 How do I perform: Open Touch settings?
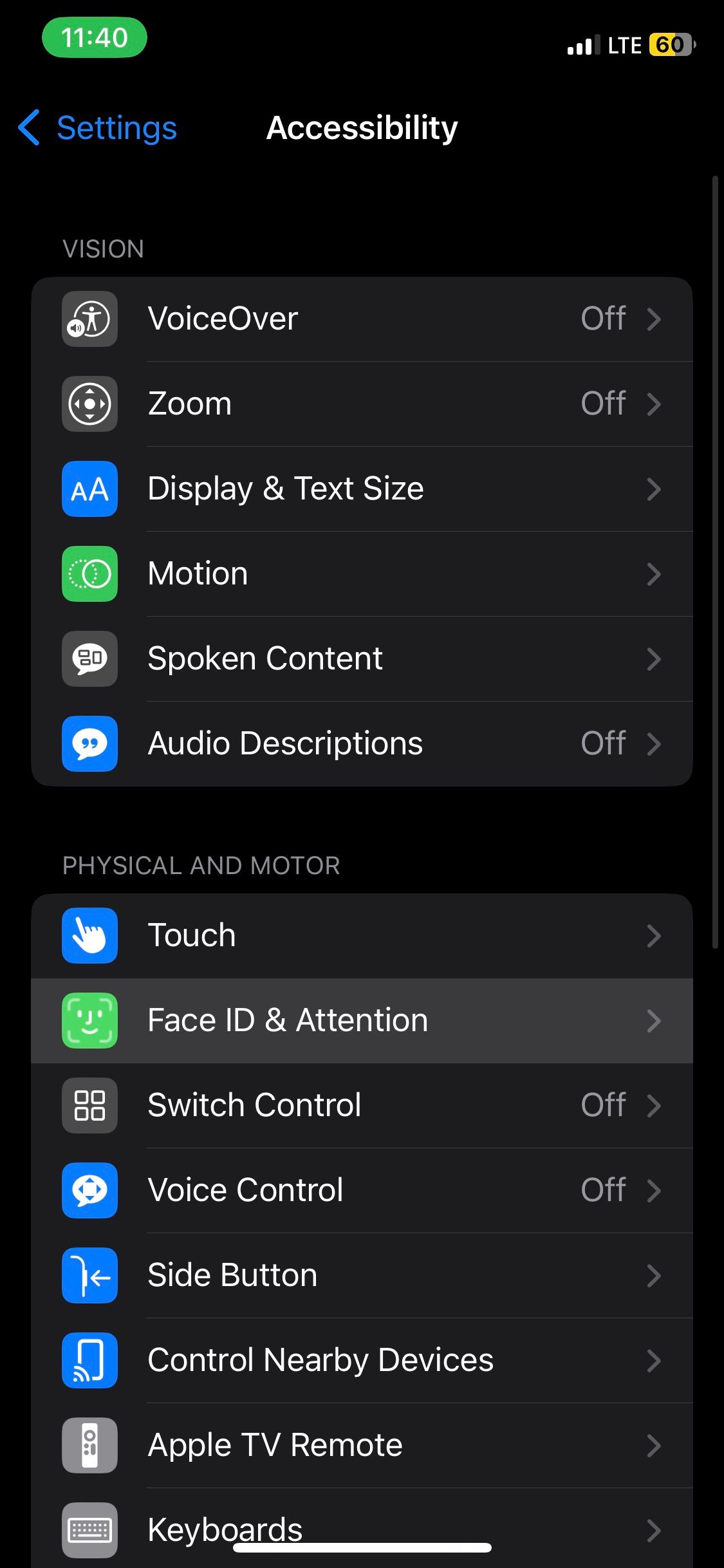[362, 935]
